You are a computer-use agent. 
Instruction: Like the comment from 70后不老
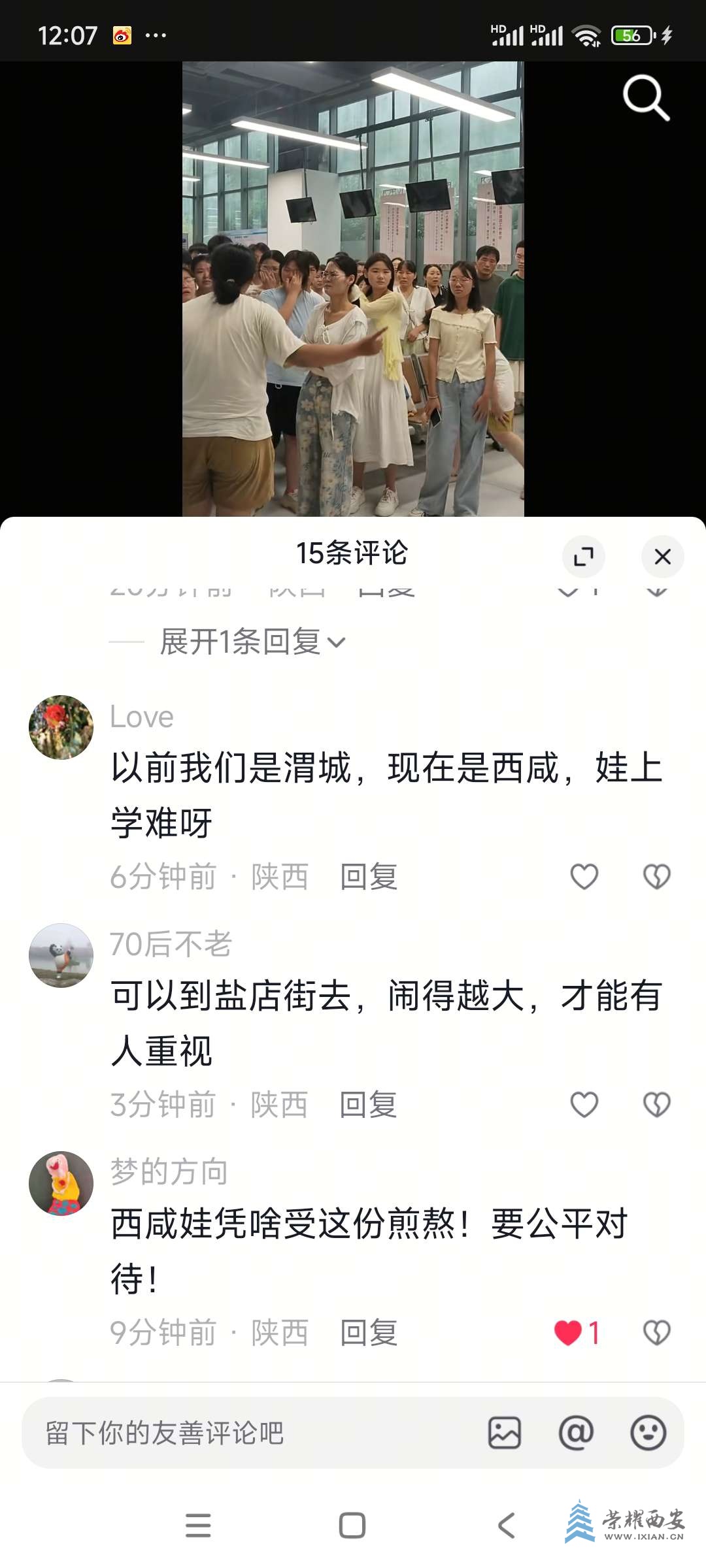coord(584,1105)
